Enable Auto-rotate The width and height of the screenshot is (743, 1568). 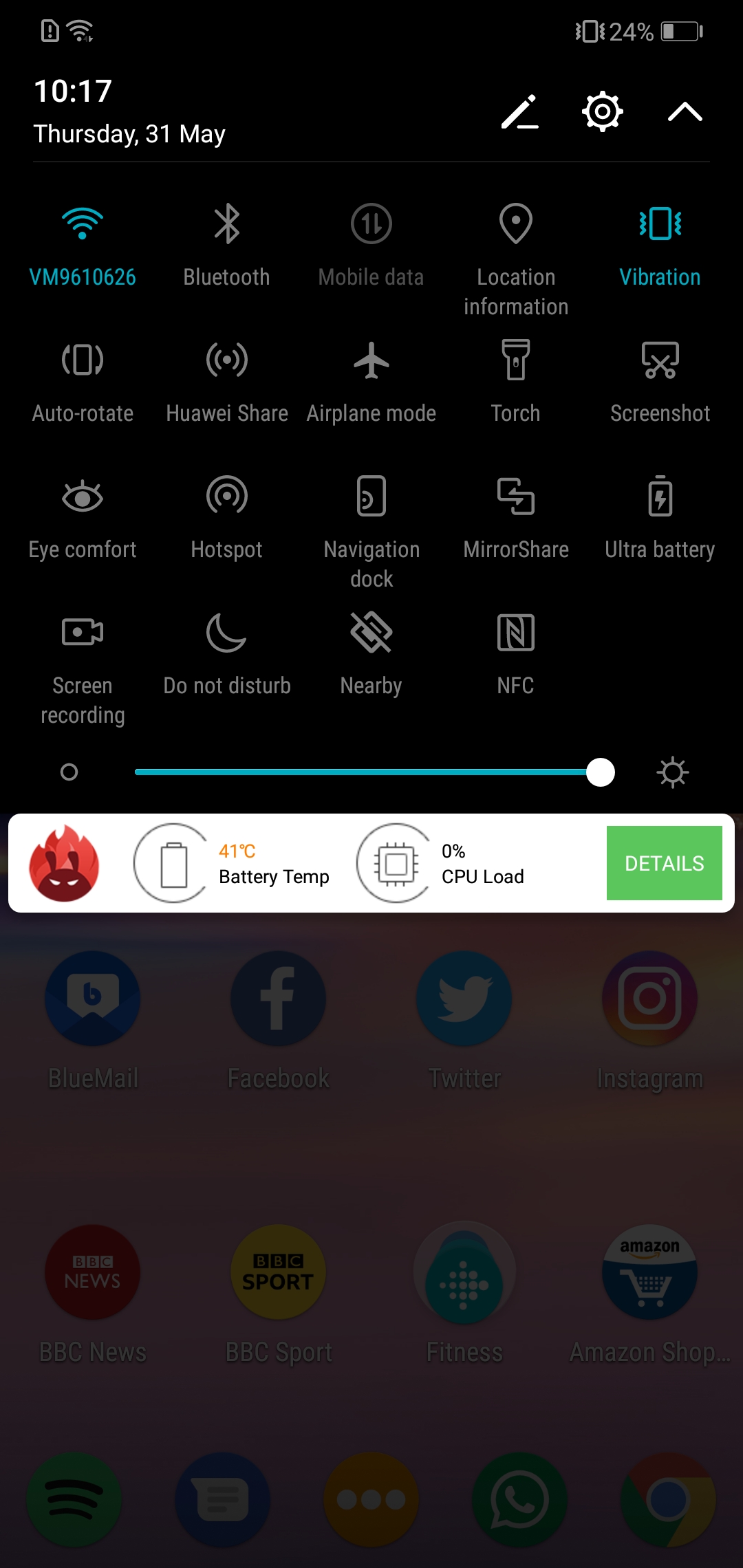tap(83, 360)
